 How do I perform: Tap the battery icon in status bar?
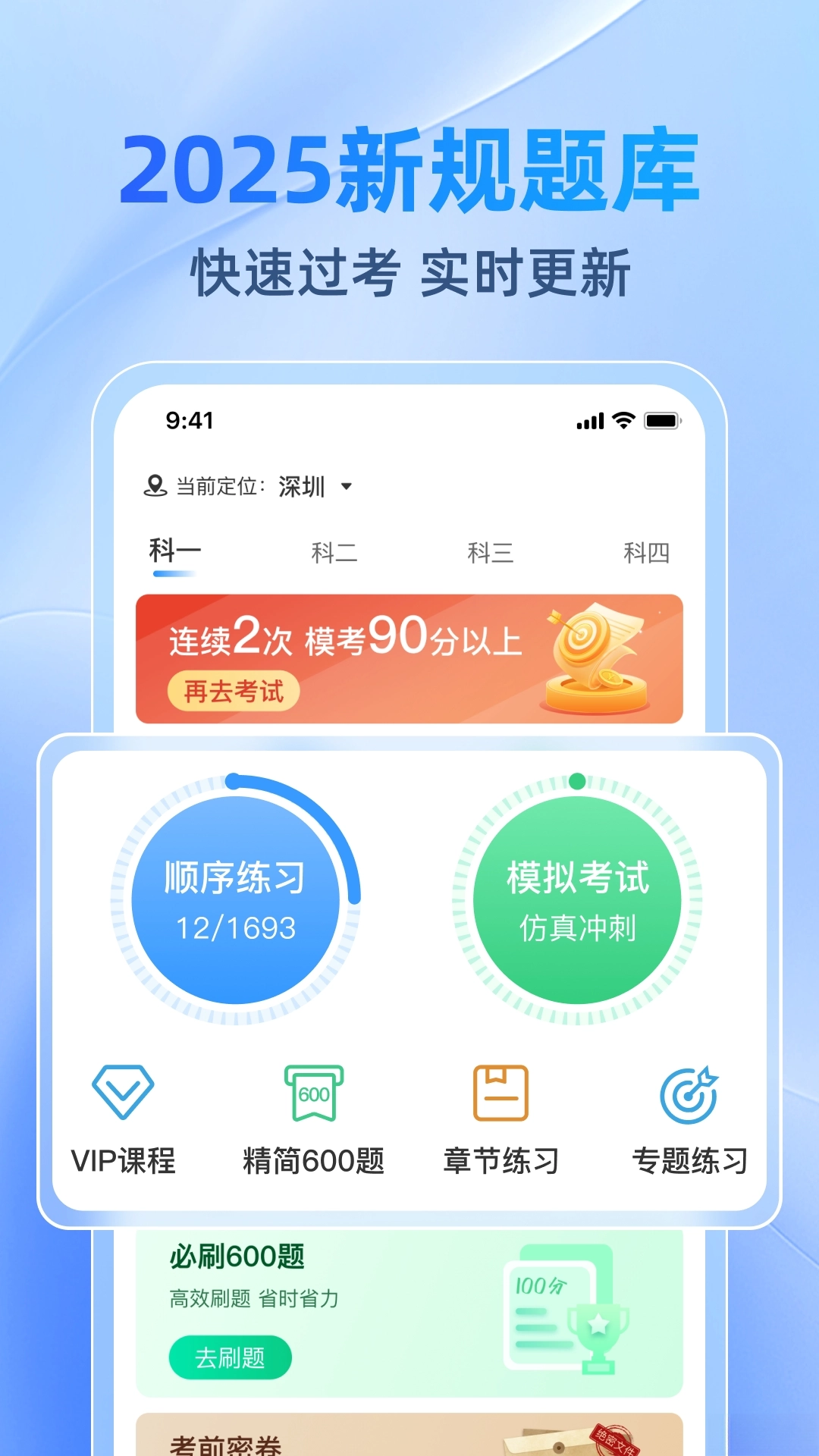pos(662,419)
